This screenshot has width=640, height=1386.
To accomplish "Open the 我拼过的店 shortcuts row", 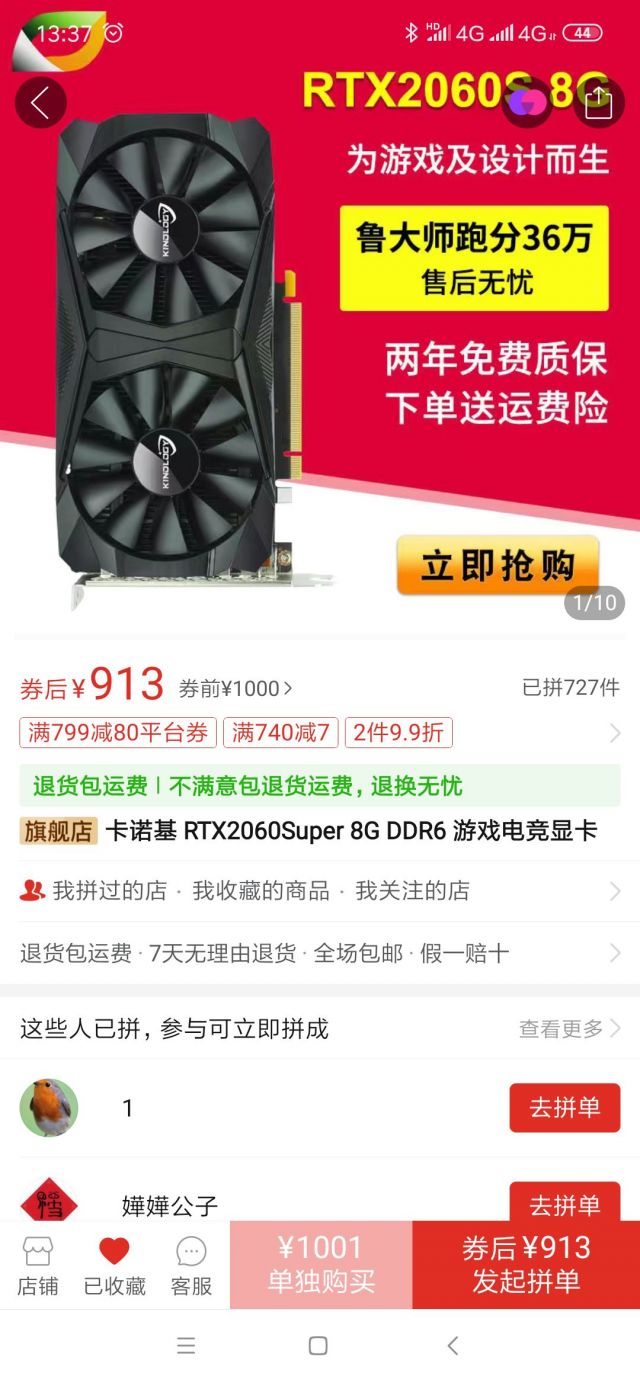I will pos(320,891).
